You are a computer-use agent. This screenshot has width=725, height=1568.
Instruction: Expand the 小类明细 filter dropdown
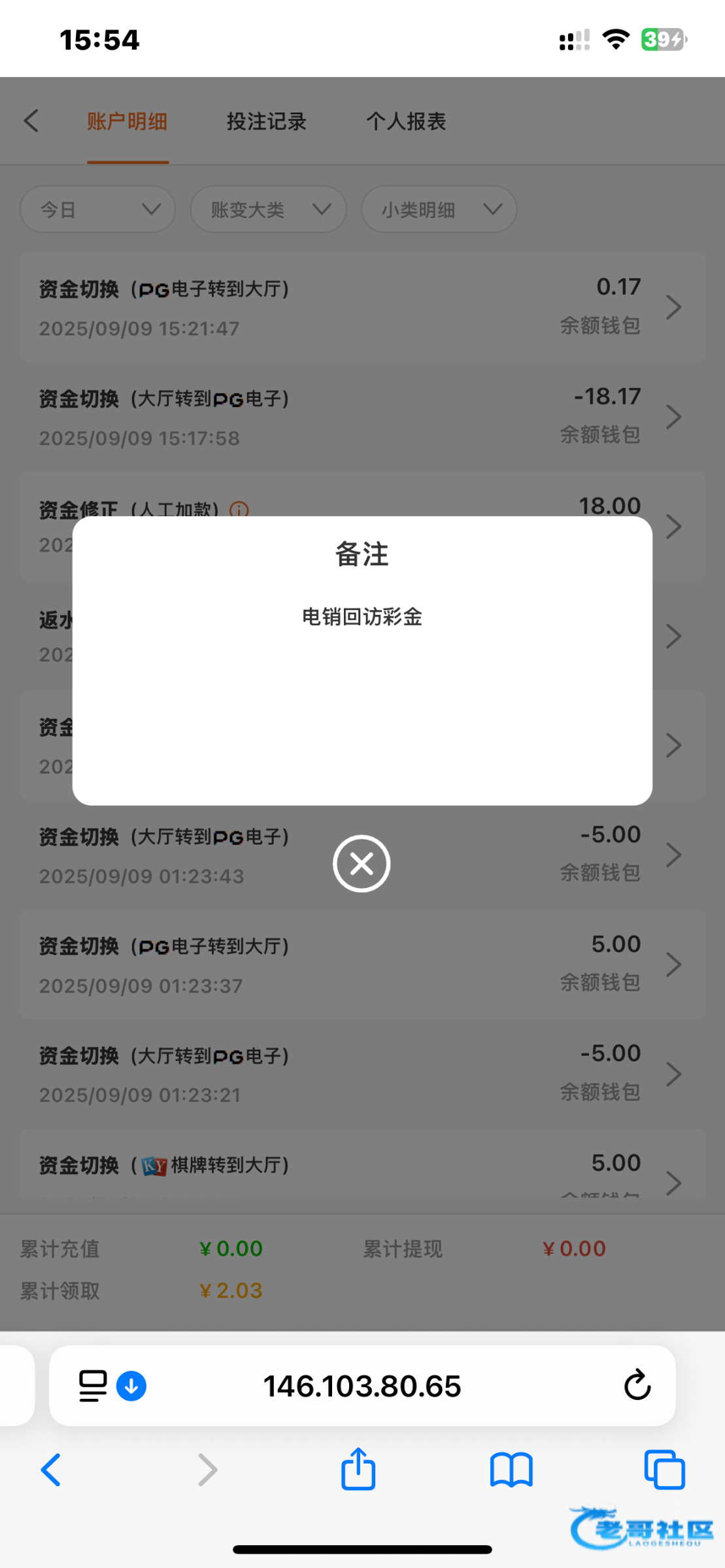coord(439,210)
